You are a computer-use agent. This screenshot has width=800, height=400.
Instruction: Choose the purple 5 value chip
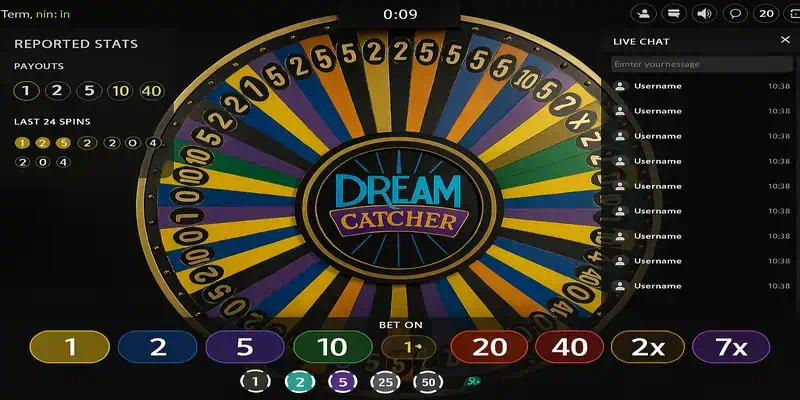[341, 381]
